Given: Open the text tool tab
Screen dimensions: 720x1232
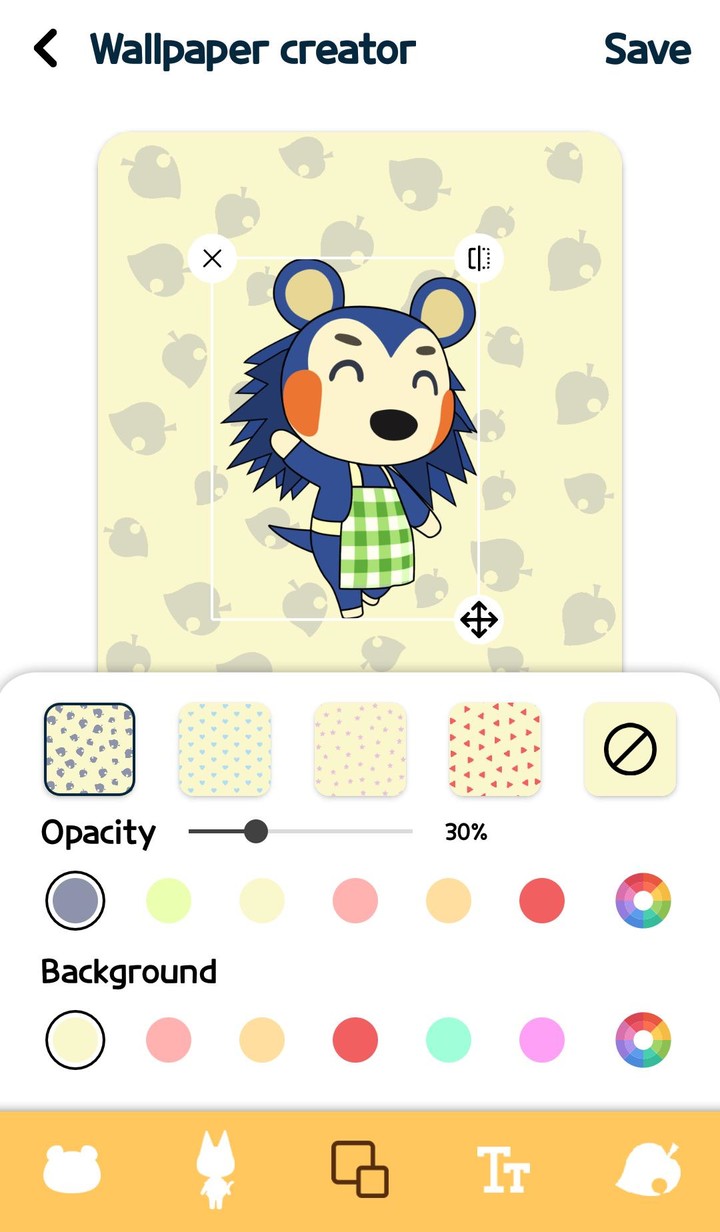Looking at the screenshot, I should (x=503, y=1170).
